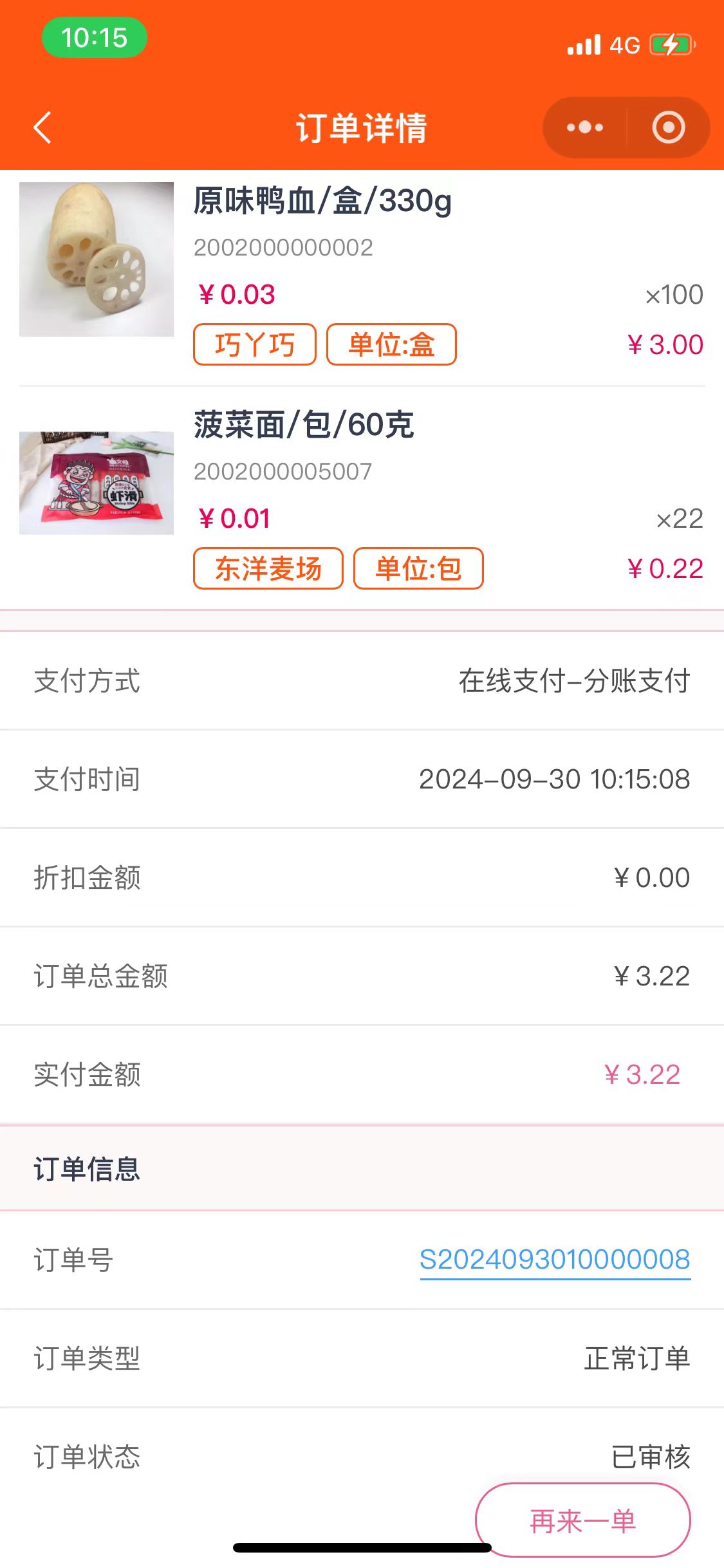Open order number link S2024093010000008
The image size is (724, 1568).
(555, 1259)
